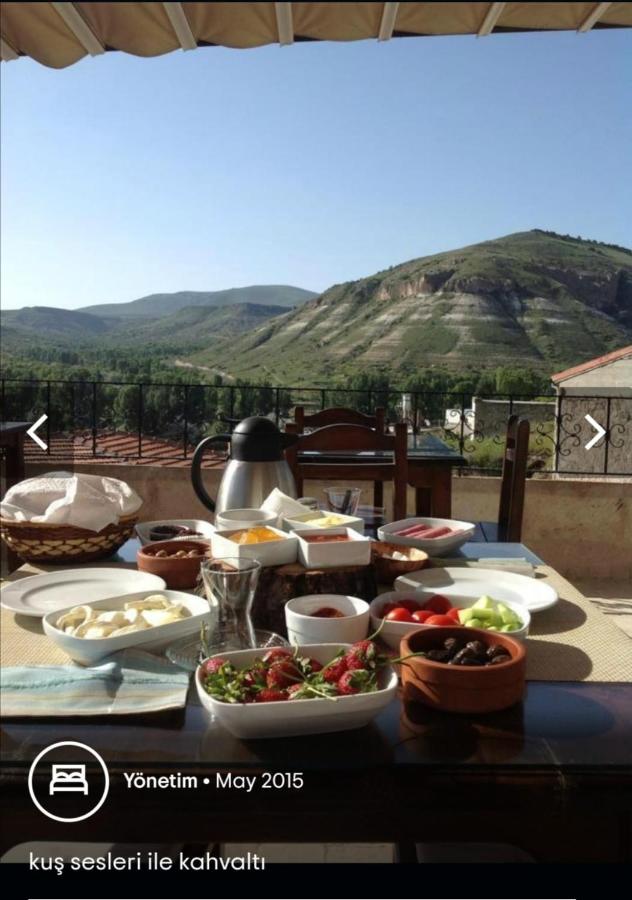Open the Yönetim bed icon

tap(68, 781)
